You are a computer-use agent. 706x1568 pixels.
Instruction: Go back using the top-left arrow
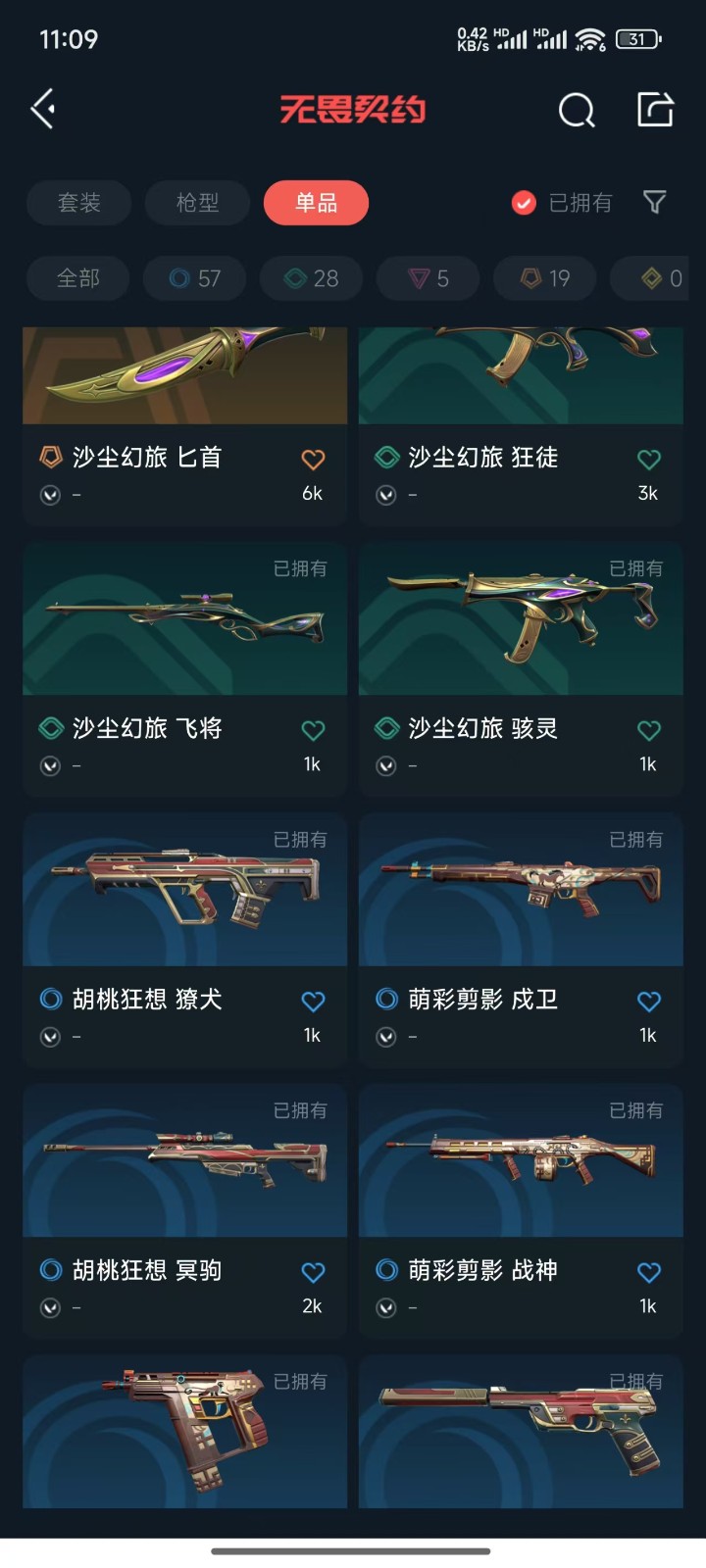(43, 109)
